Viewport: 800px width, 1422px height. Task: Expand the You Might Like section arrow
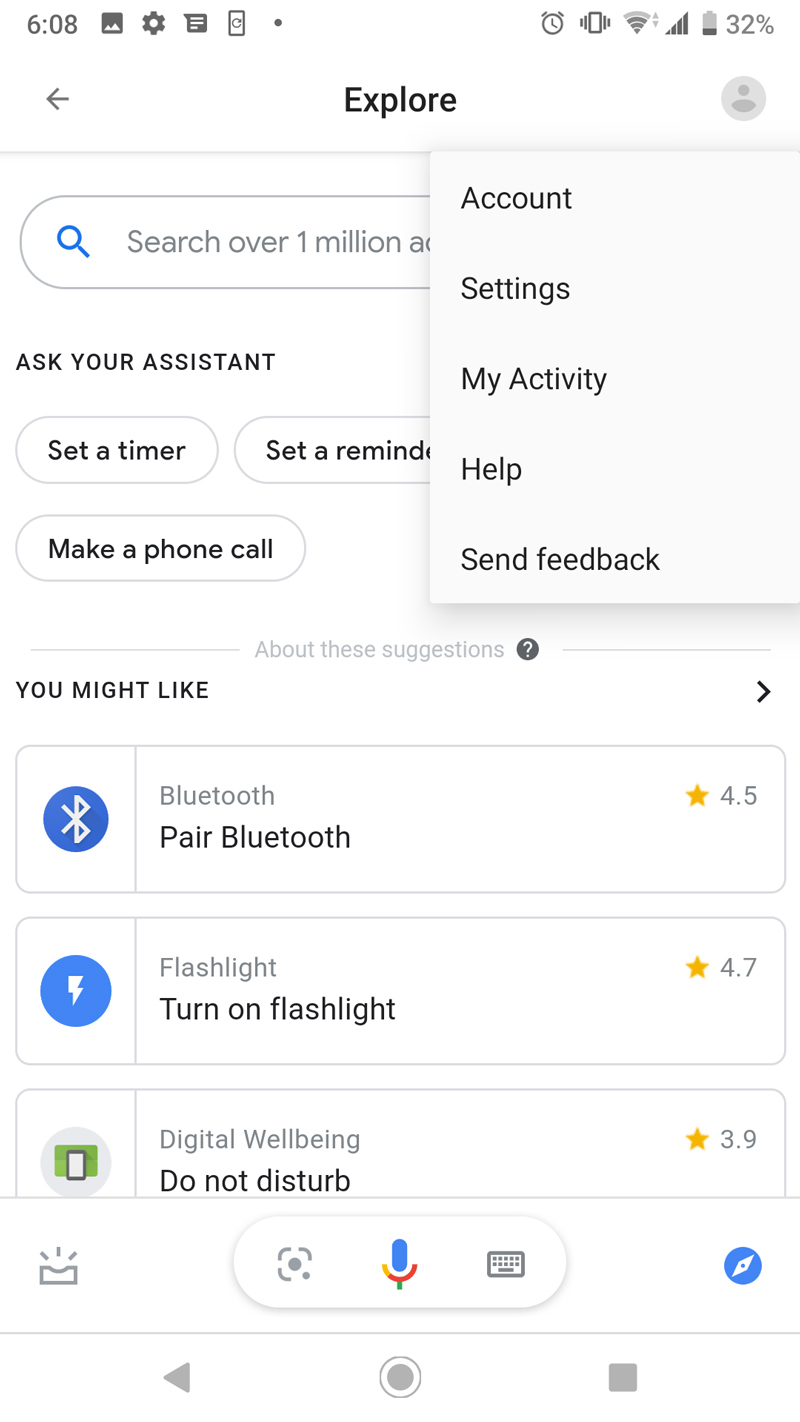(763, 691)
